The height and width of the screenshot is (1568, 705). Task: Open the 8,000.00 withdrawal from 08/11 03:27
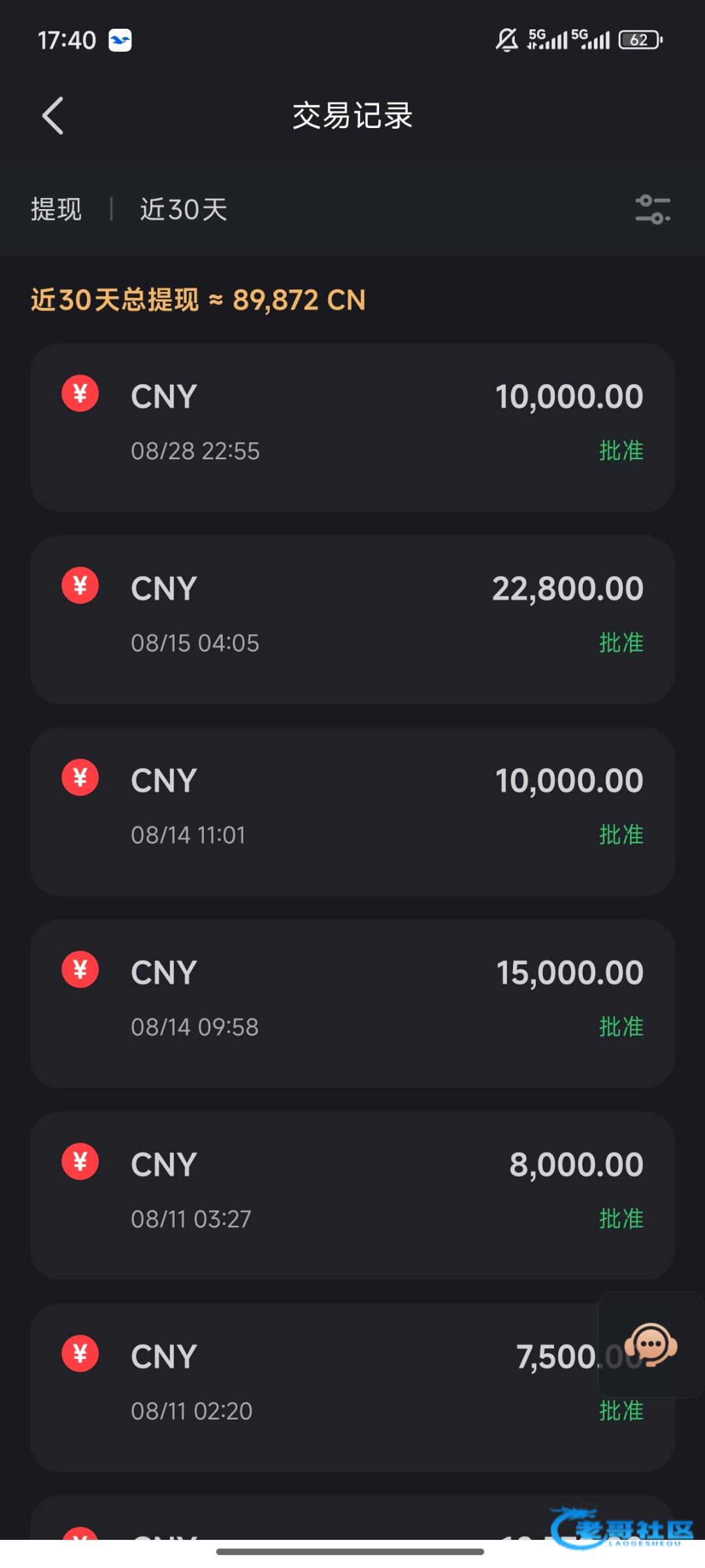(x=352, y=1196)
